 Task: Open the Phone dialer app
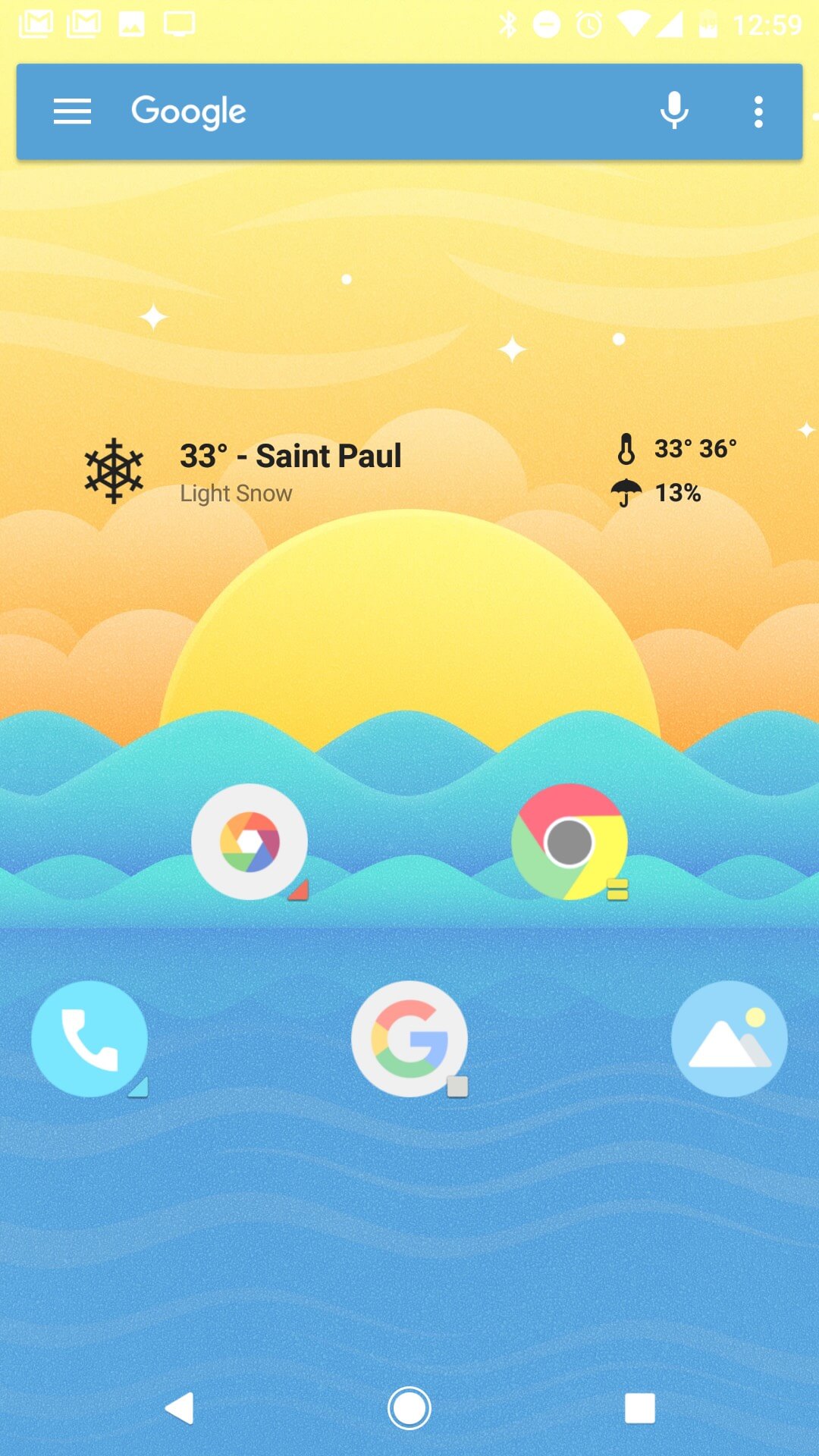click(89, 1039)
